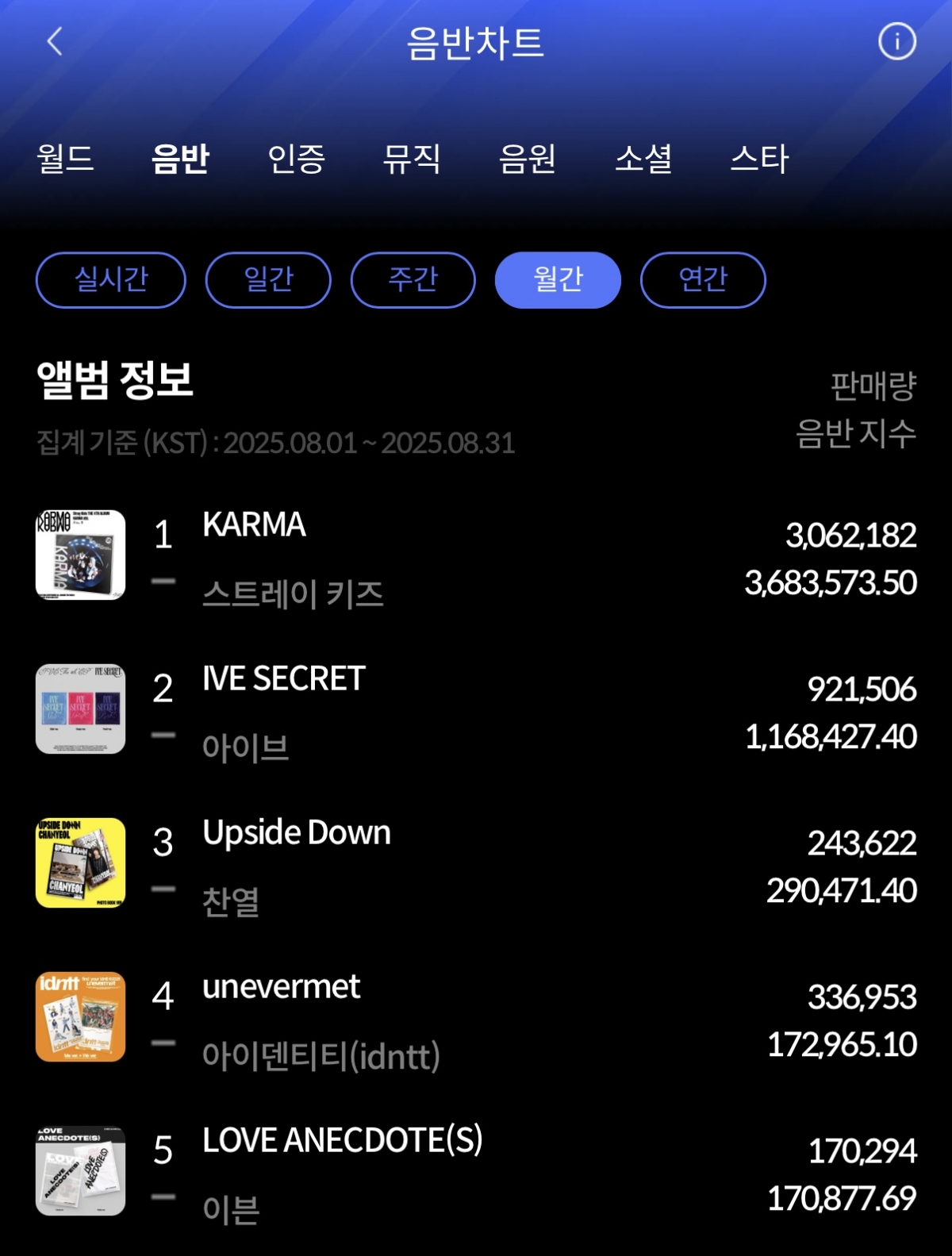Switch to the 소셜 tab
This screenshot has height=1256, width=952.
(x=643, y=159)
